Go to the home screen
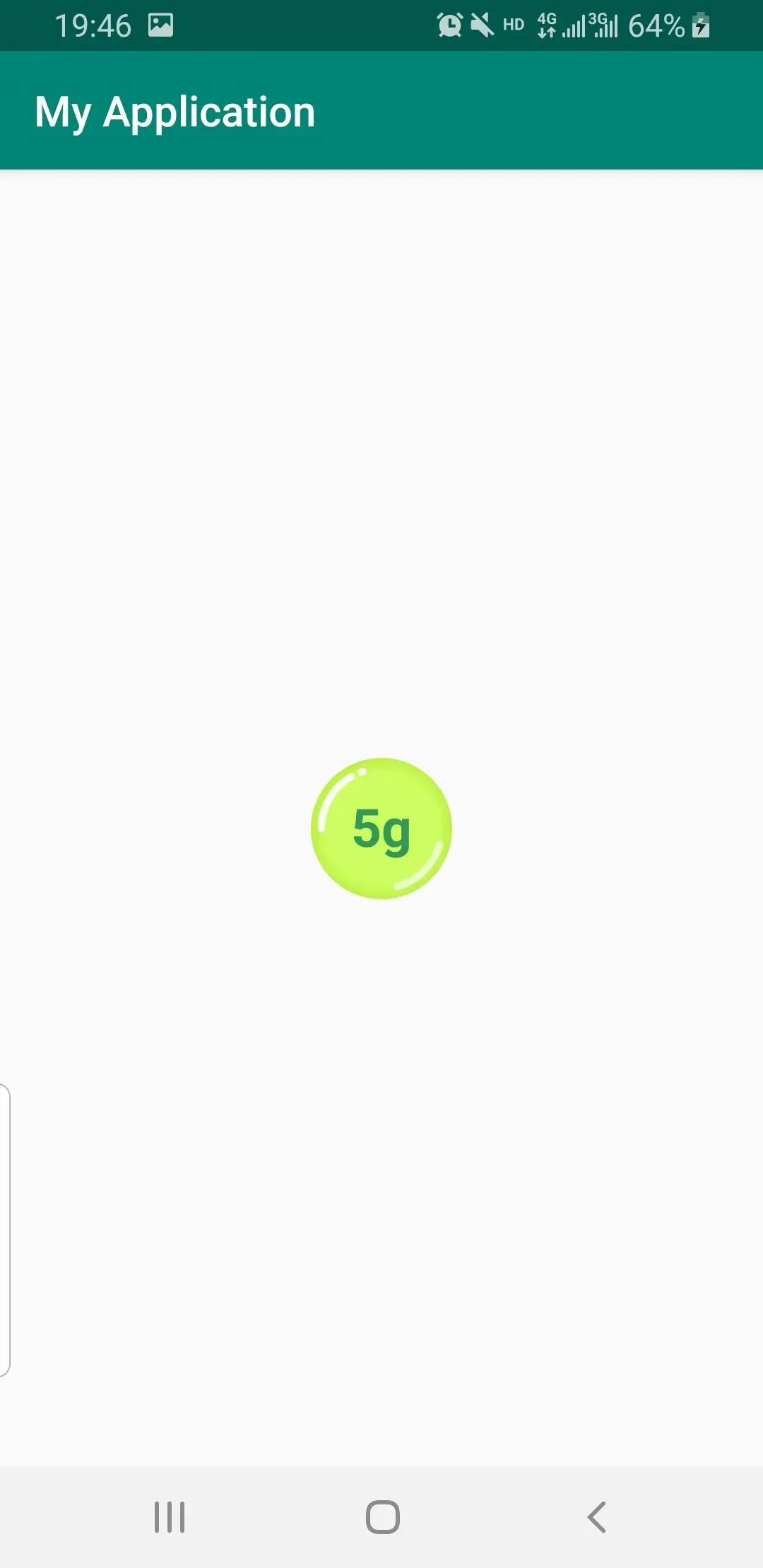Viewport: 763px width, 1568px height. coord(382,1516)
